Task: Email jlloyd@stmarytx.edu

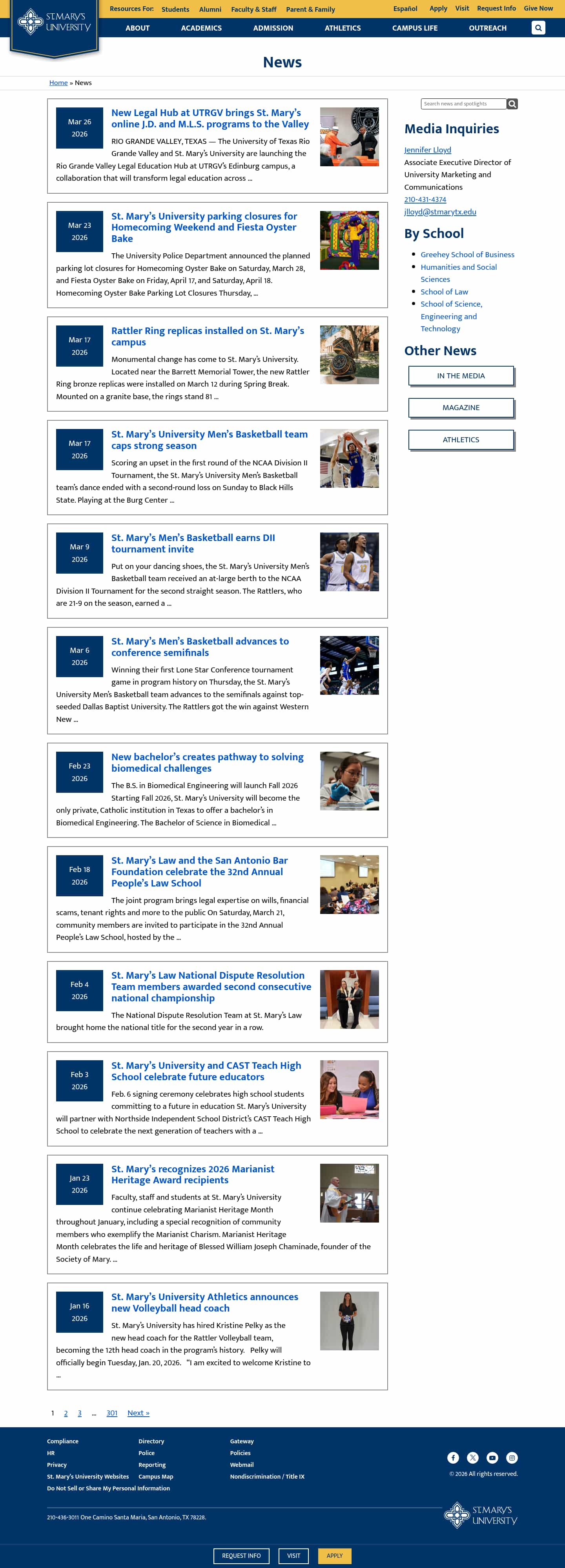Action: 439,212
